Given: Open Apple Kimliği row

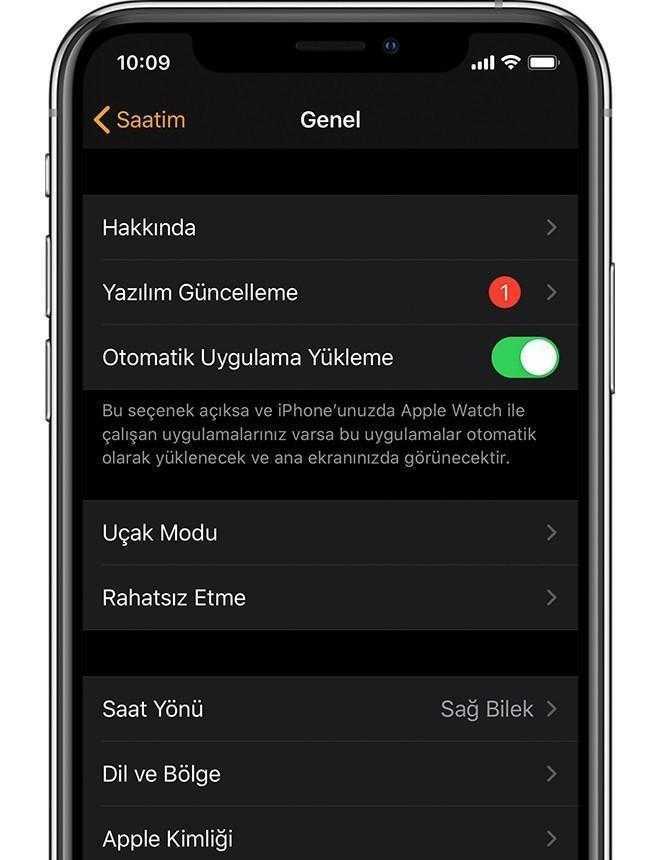Looking at the screenshot, I should tap(330, 838).
